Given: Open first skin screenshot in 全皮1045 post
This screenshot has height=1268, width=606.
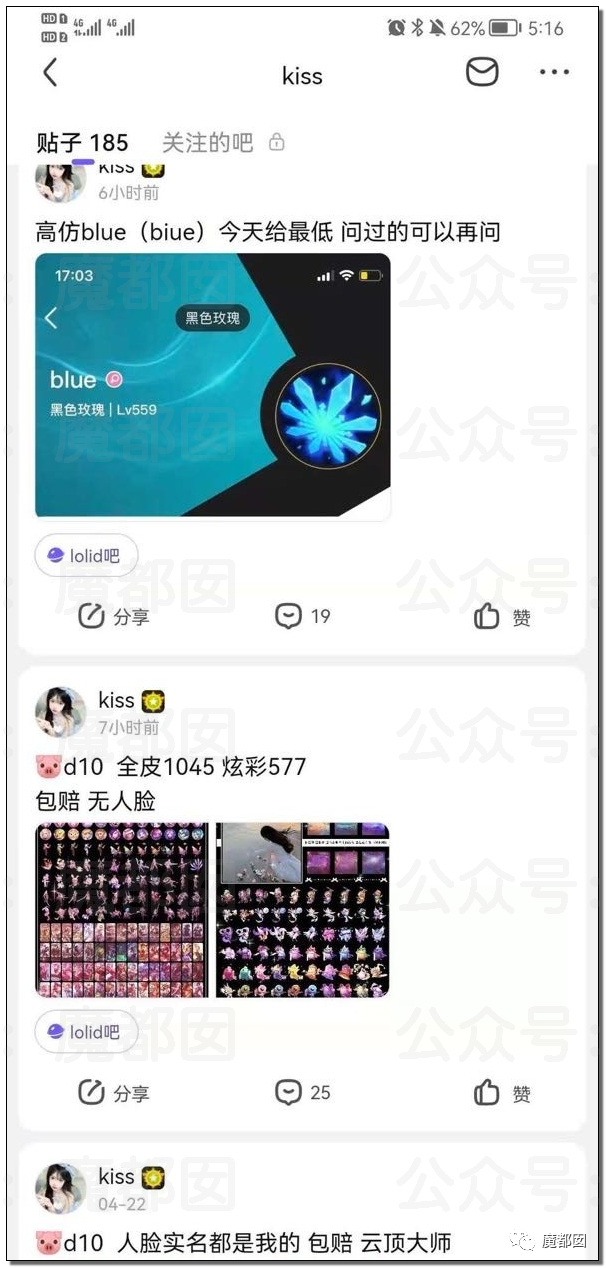Looking at the screenshot, I should (122, 910).
